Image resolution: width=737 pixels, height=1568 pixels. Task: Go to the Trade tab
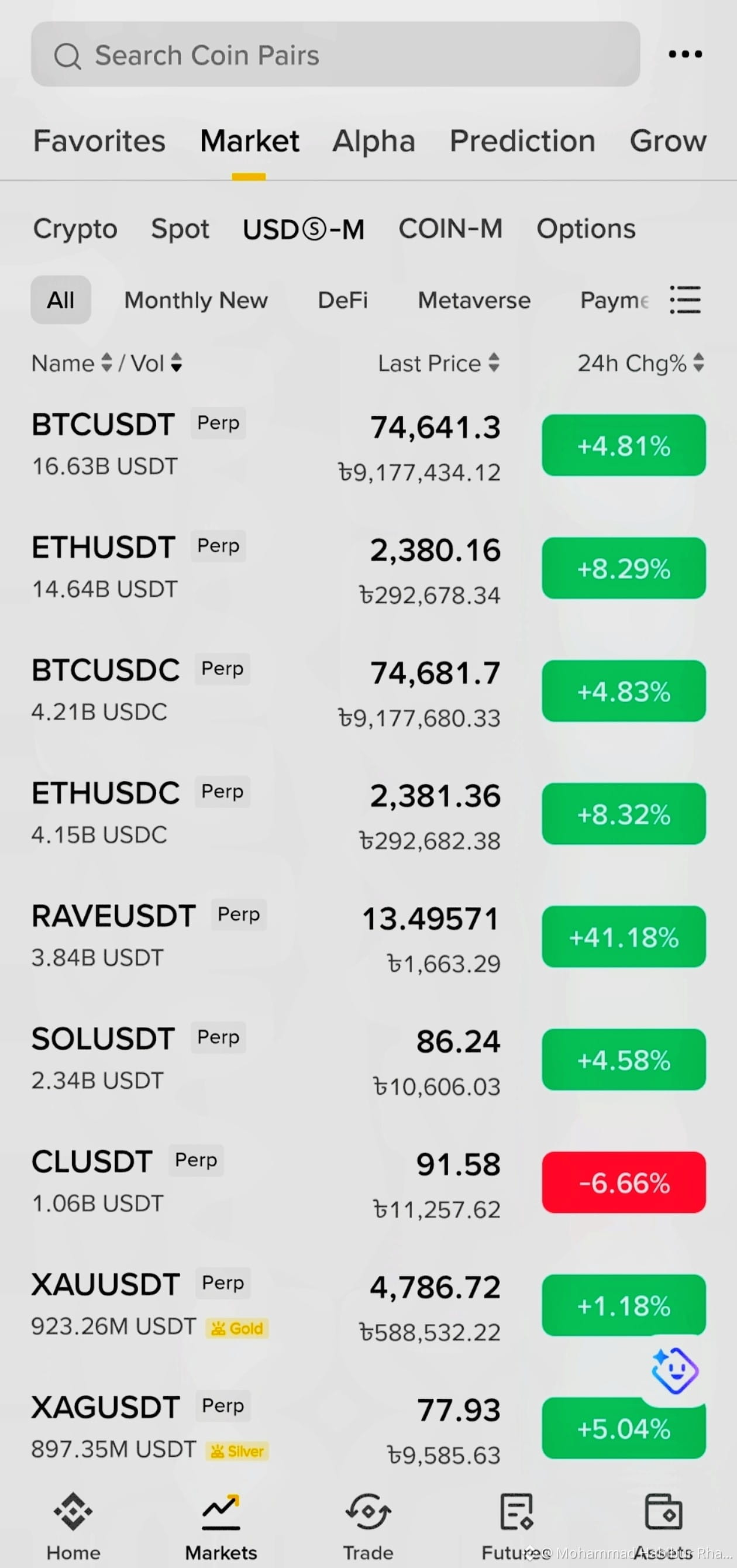[368, 1527]
